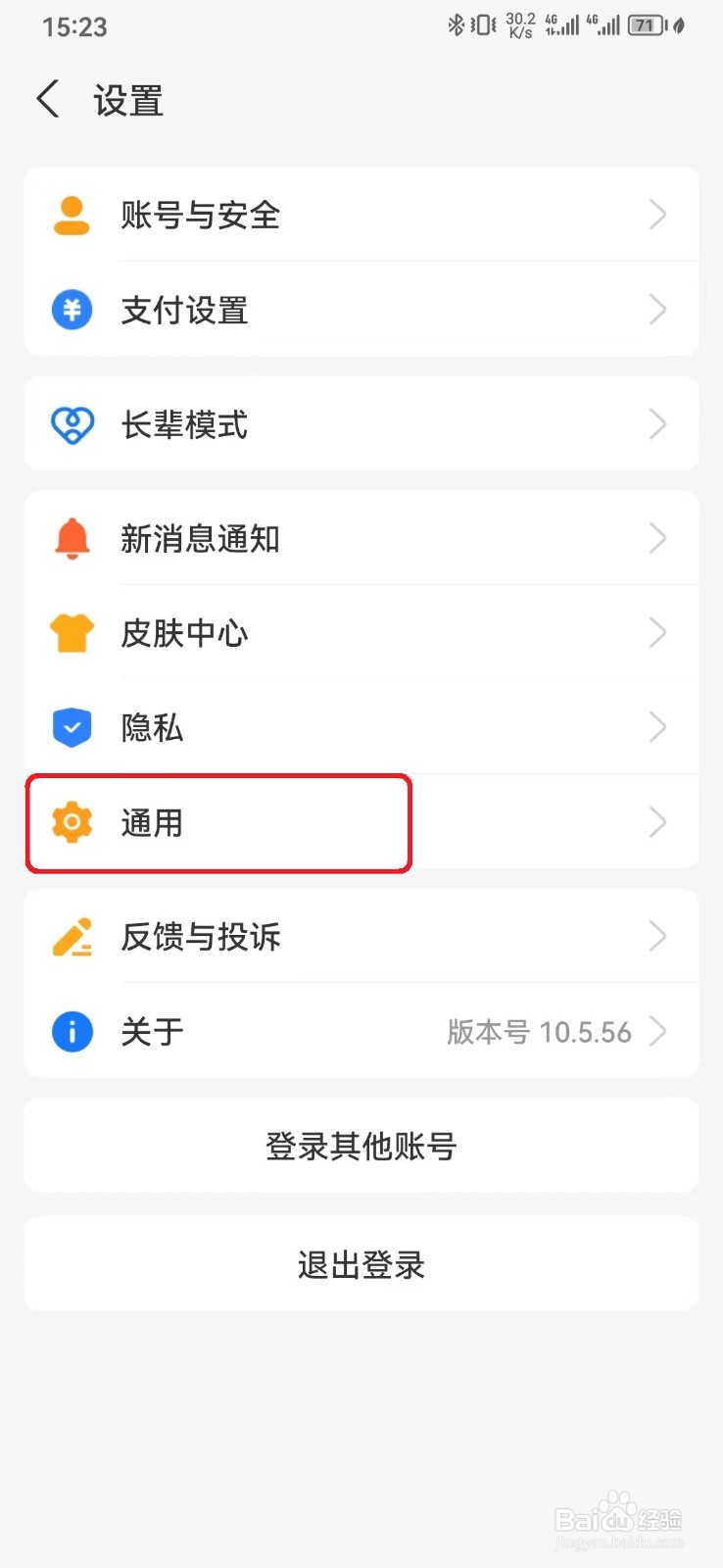Open the elder mode heart icon
The width and height of the screenshot is (723, 1568).
[x=71, y=423]
